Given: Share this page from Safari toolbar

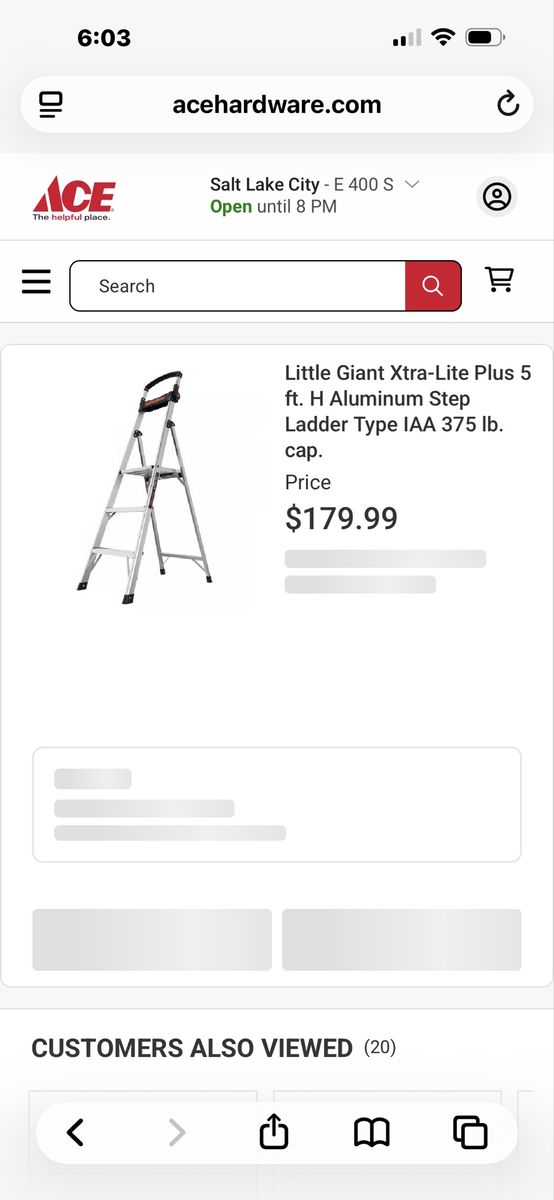Looking at the screenshot, I should point(274,1131).
